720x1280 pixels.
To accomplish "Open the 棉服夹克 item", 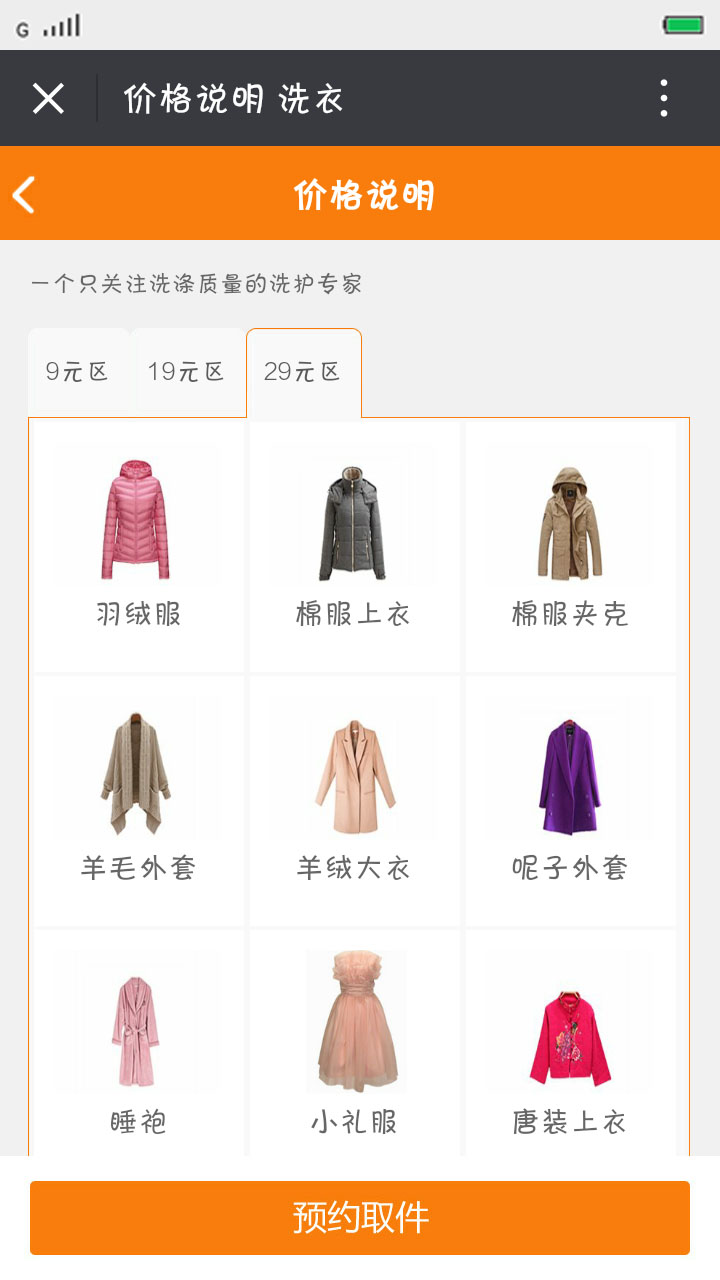I will [570, 546].
